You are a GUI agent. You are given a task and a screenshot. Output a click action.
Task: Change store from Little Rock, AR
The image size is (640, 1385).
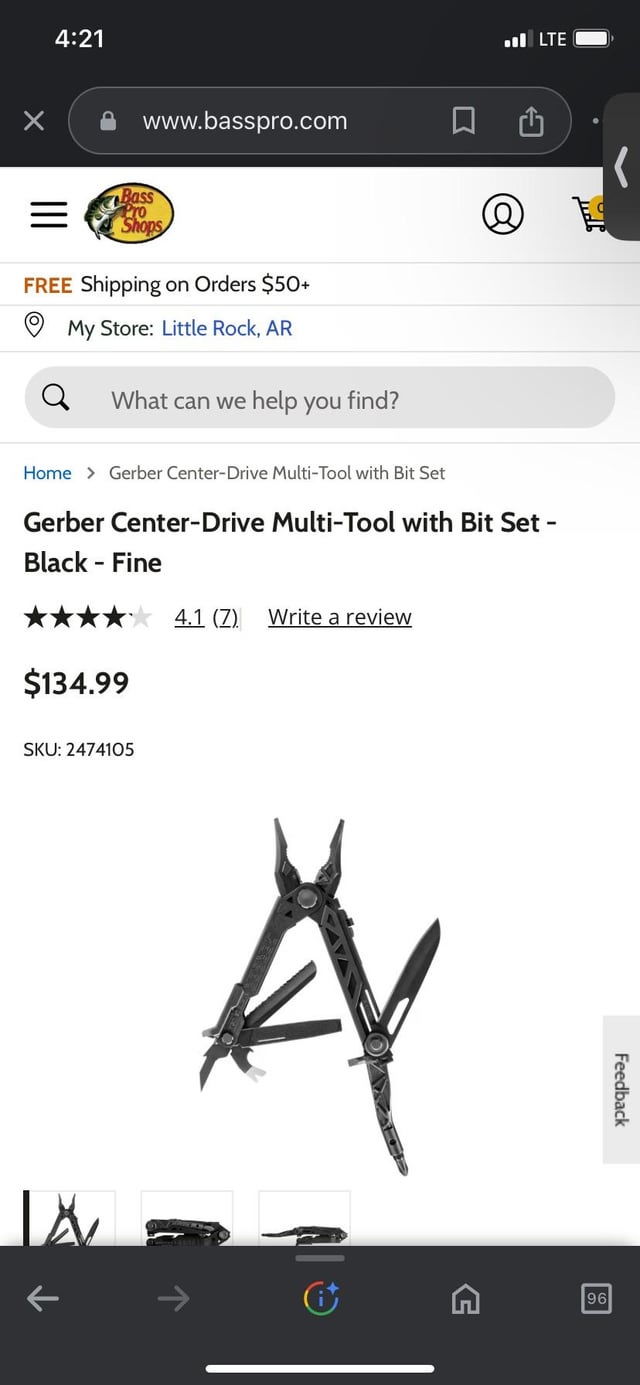pos(226,328)
